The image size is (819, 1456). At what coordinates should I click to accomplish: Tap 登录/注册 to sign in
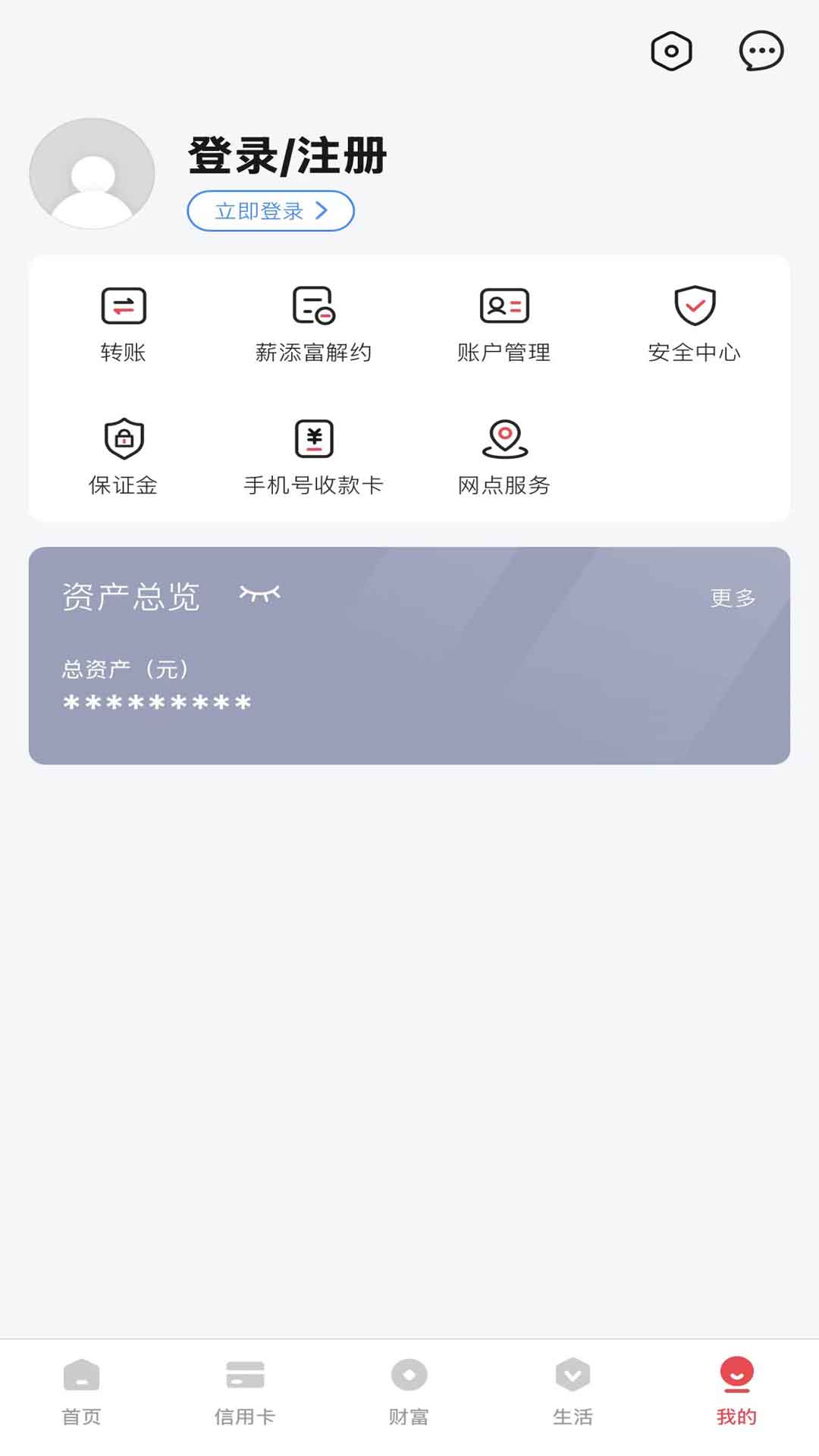coord(286,157)
